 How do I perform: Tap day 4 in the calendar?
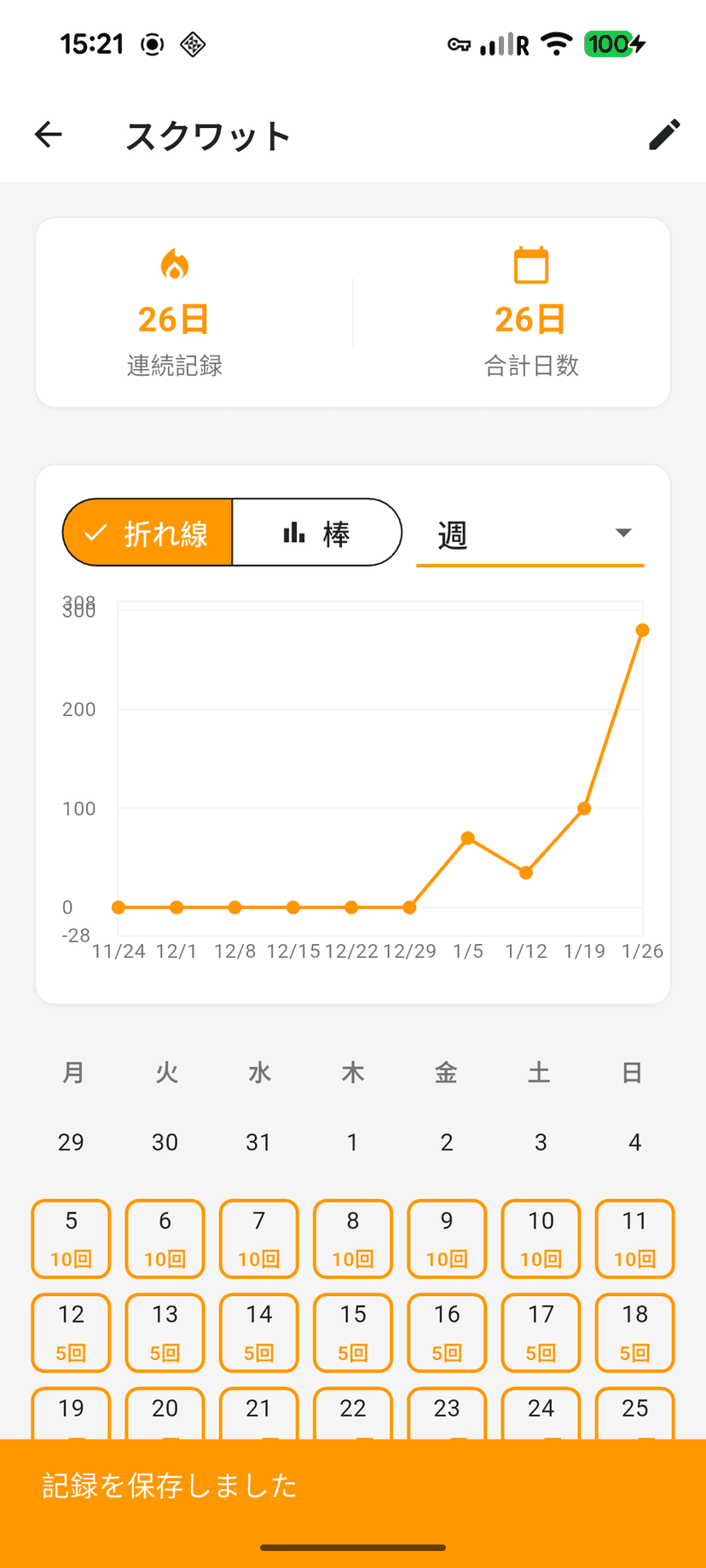tap(634, 1143)
